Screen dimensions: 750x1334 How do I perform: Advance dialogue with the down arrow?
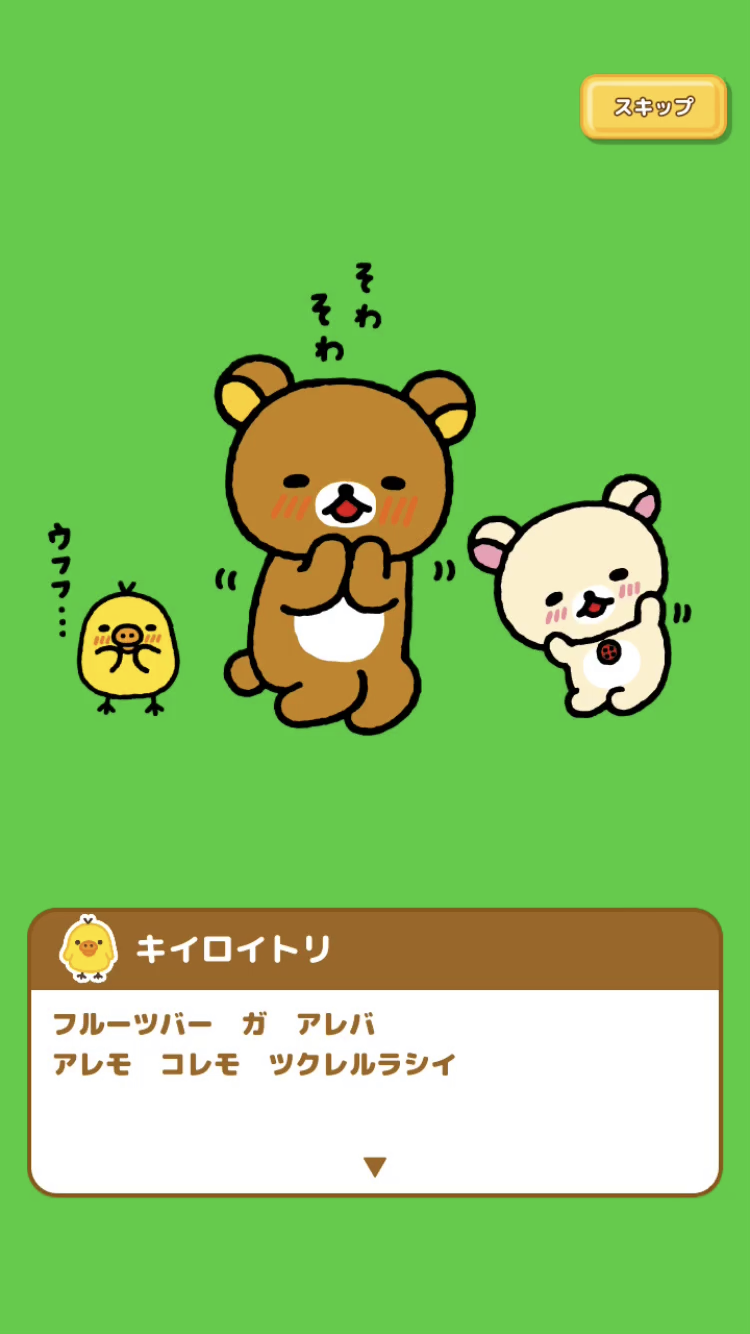375,1167
